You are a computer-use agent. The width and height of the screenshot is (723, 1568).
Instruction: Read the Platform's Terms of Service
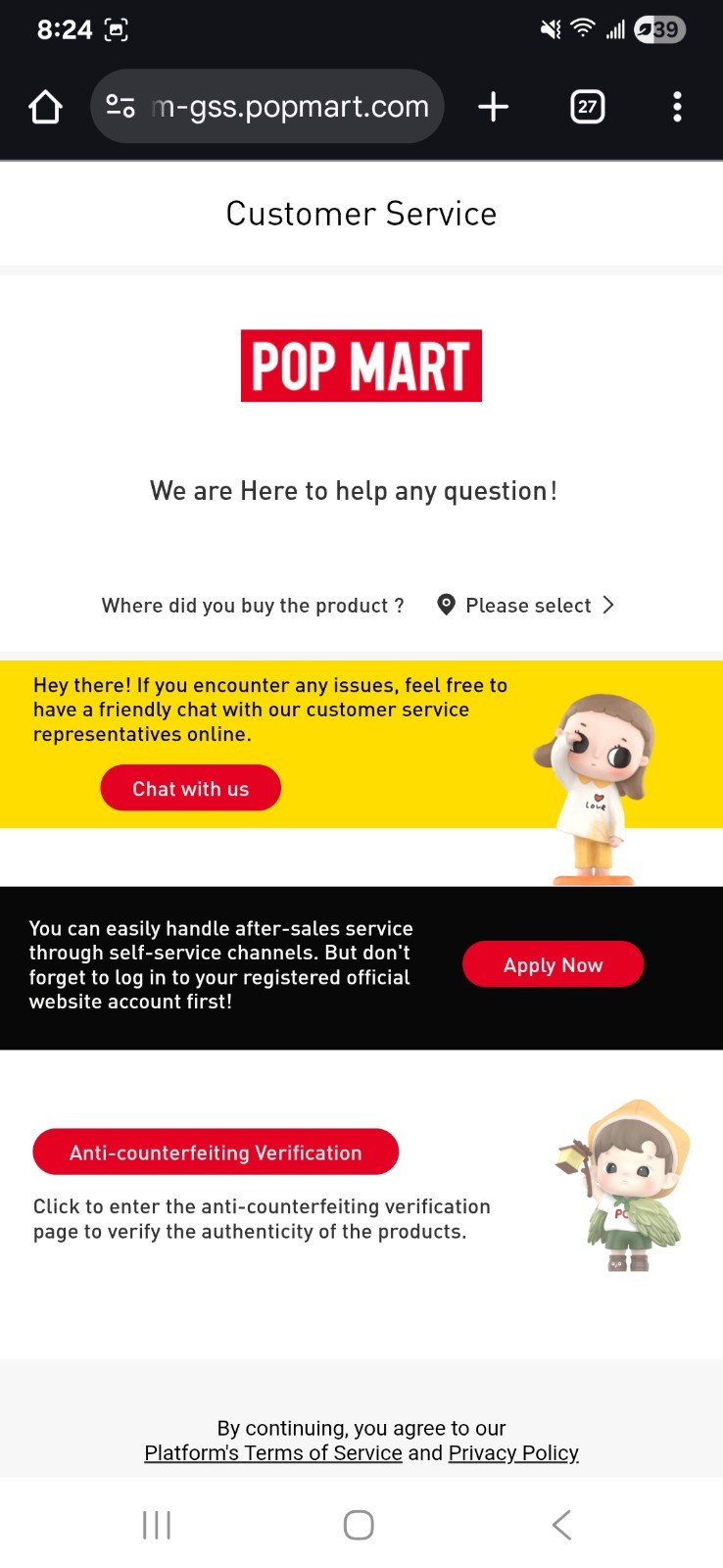(x=273, y=1452)
